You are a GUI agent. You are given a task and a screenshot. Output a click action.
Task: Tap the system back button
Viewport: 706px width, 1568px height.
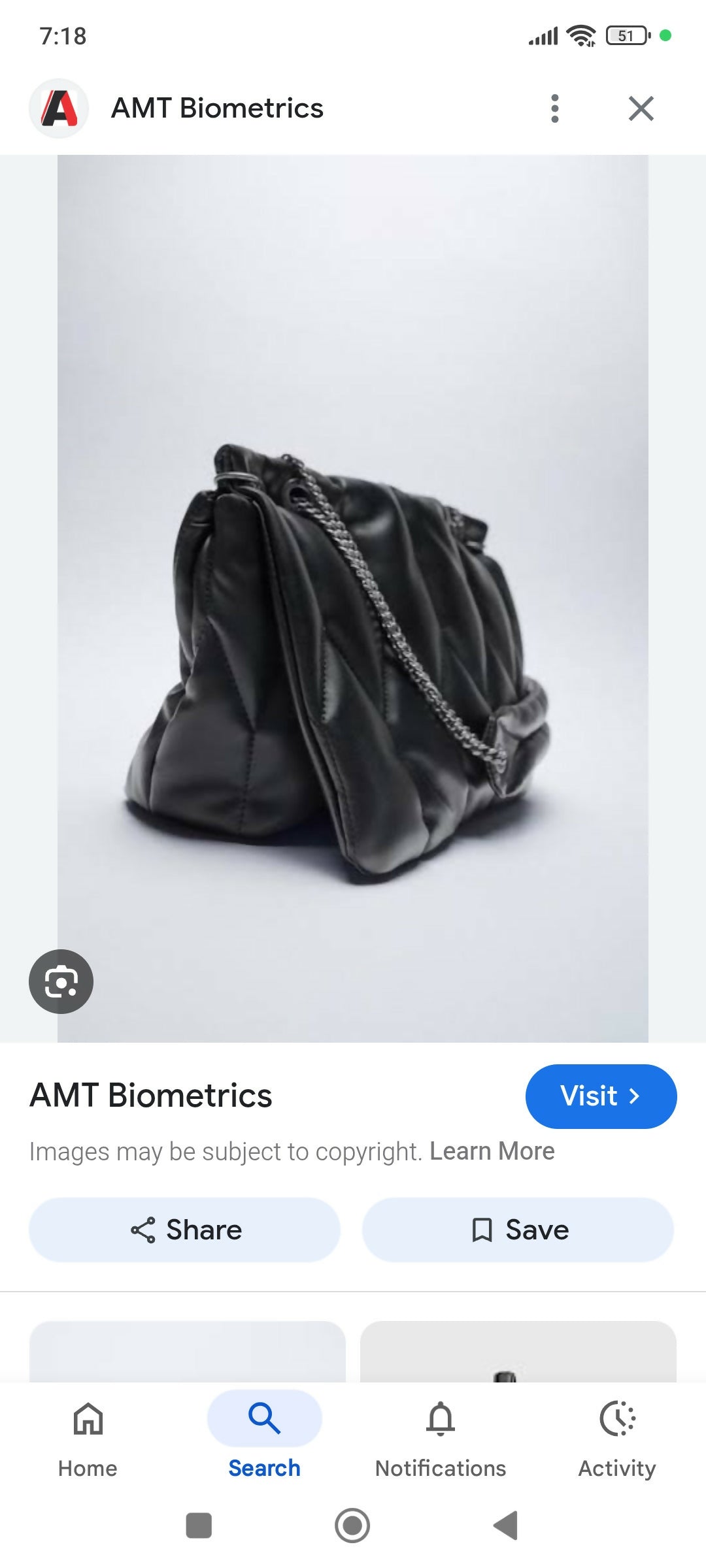(506, 1526)
